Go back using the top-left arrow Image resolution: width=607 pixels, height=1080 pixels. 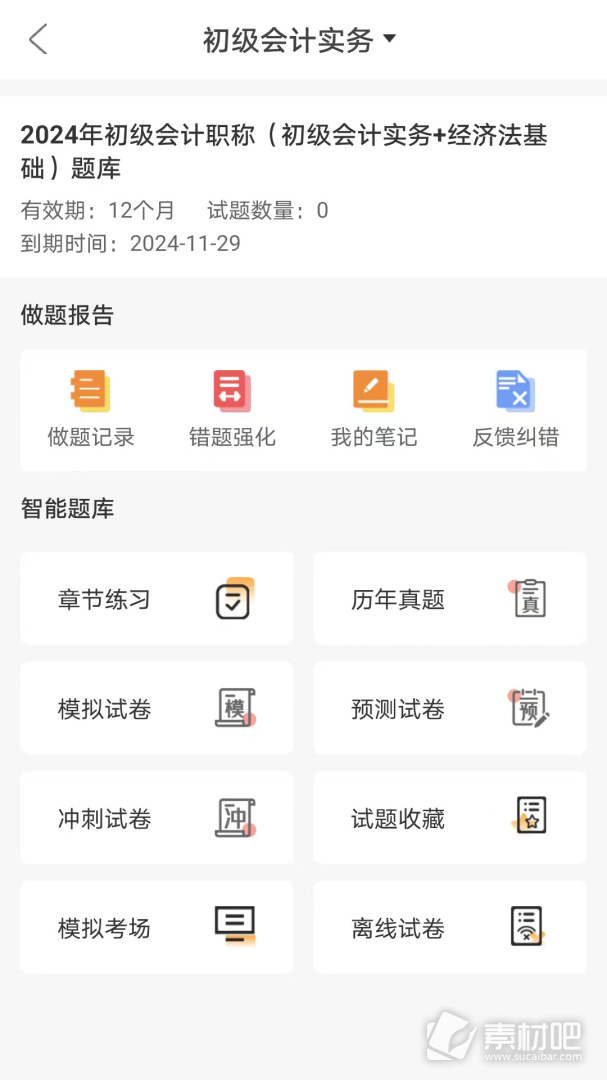coord(38,39)
